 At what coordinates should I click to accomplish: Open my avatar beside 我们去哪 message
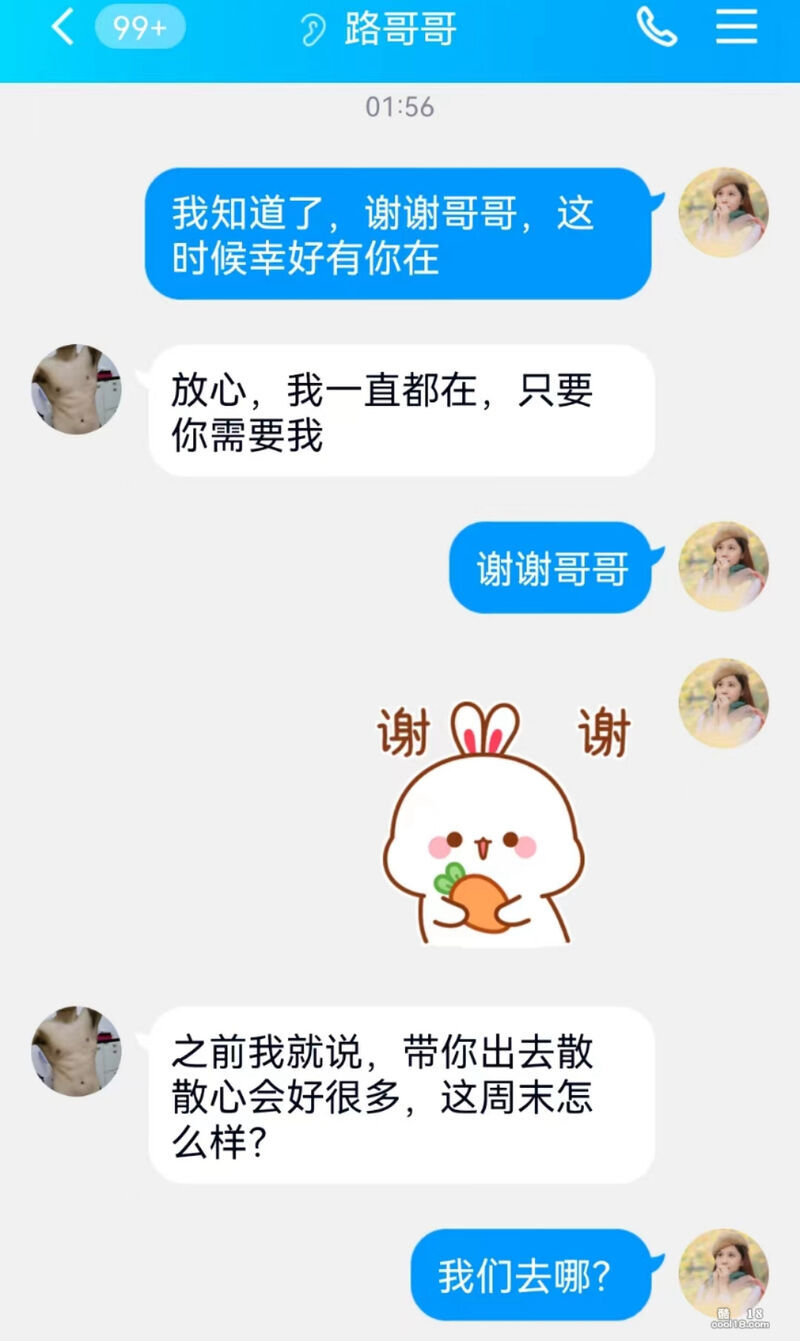point(723,1272)
